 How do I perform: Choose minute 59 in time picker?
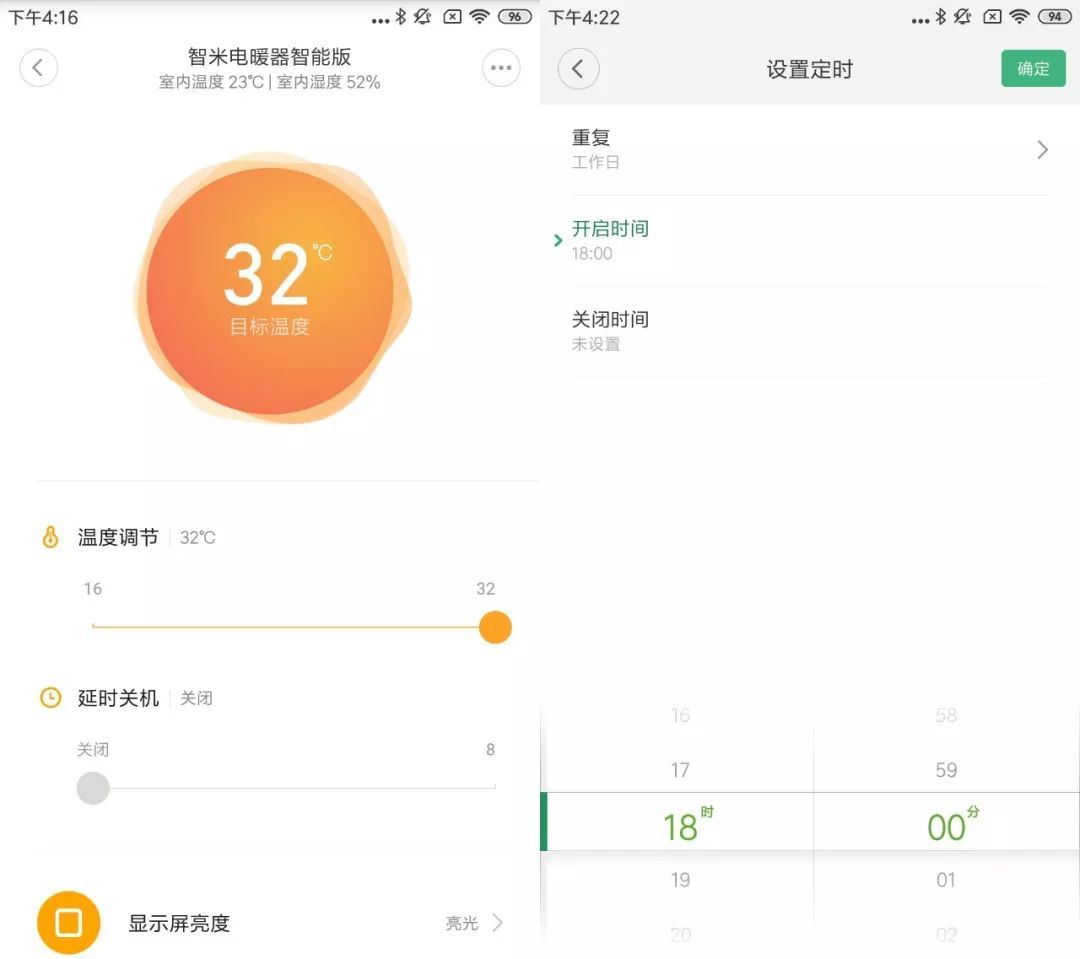click(946, 770)
